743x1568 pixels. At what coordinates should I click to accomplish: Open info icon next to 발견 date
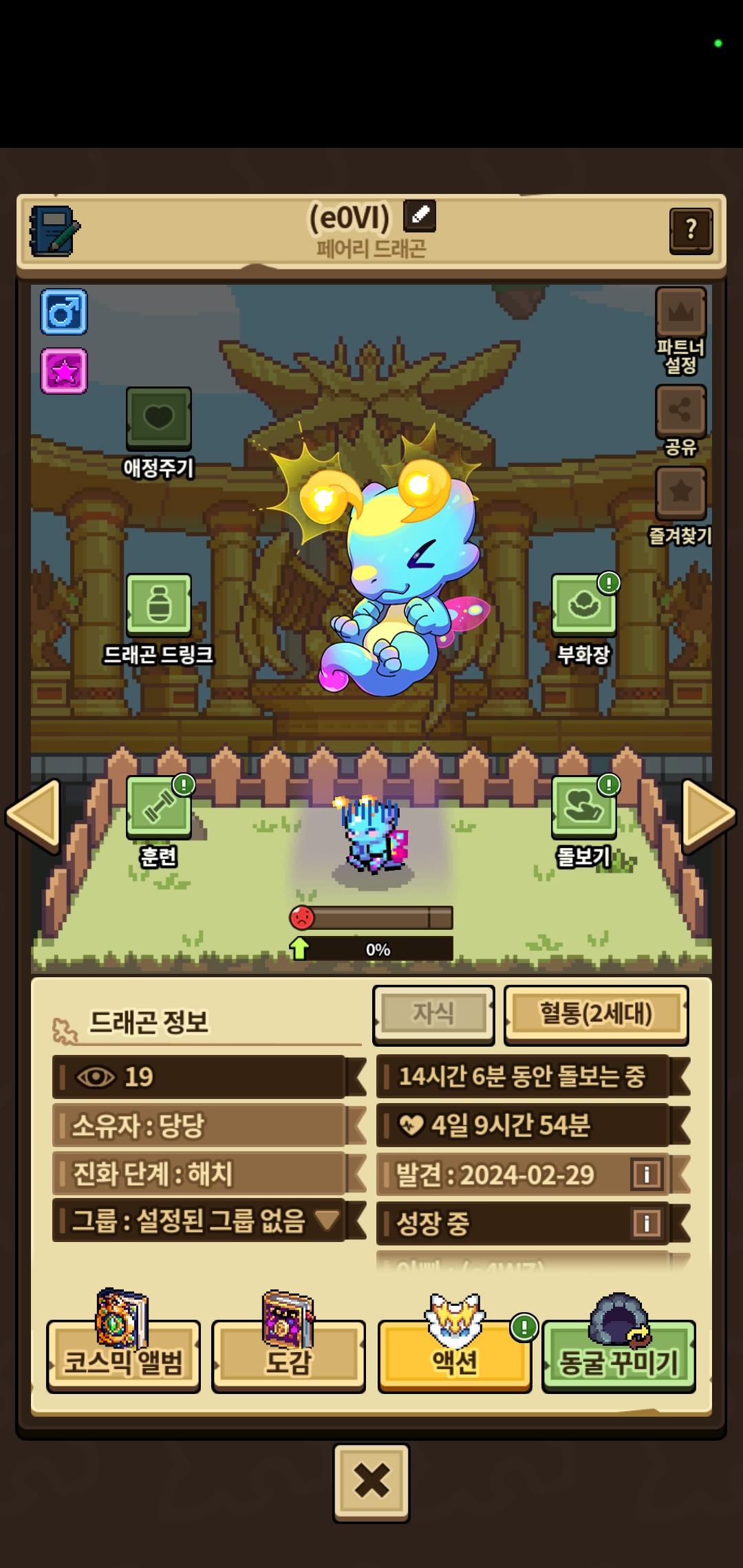pyautogui.click(x=646, y=1174)
